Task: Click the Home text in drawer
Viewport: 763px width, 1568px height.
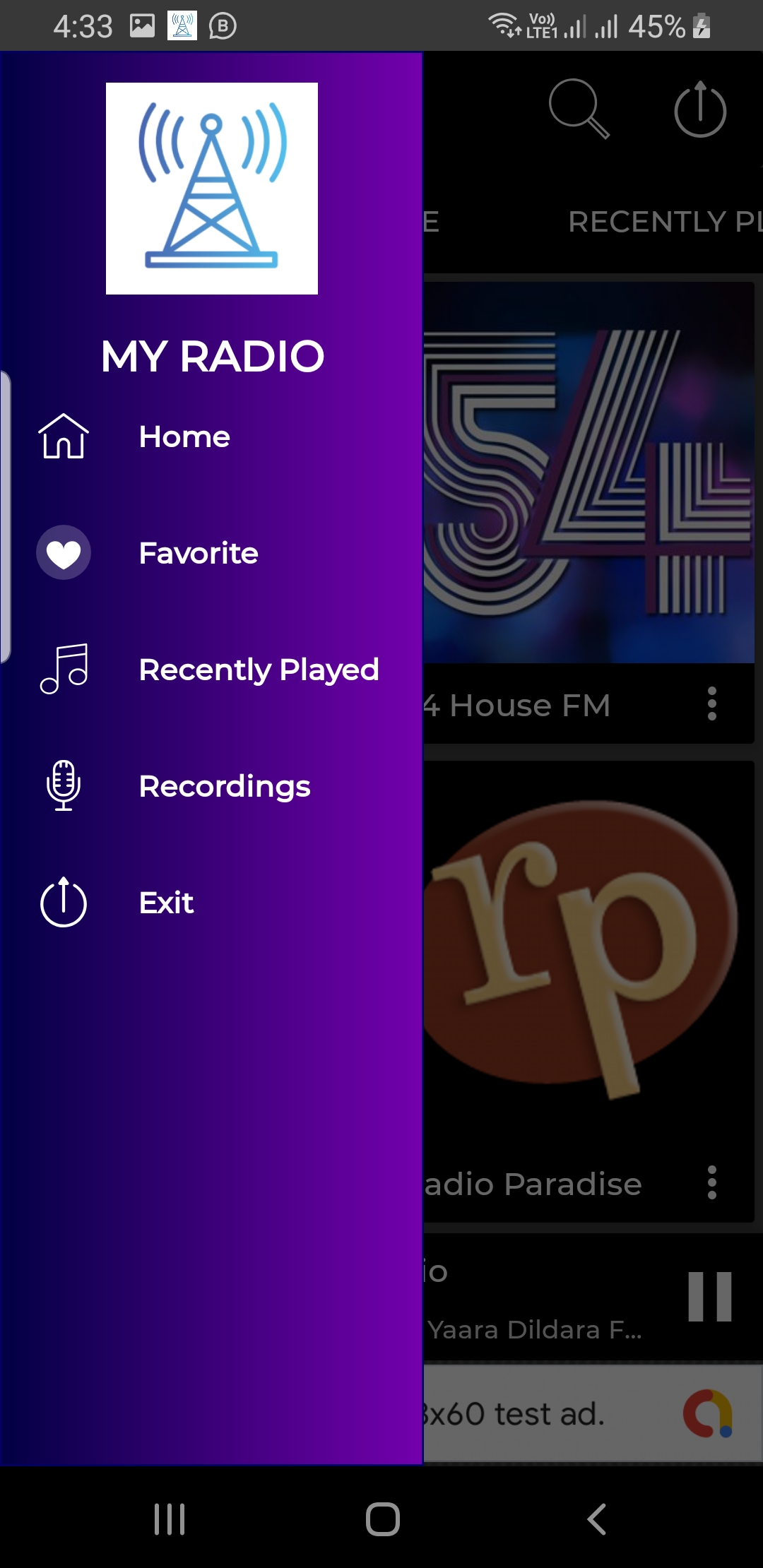Action: [x=184, y=436]
